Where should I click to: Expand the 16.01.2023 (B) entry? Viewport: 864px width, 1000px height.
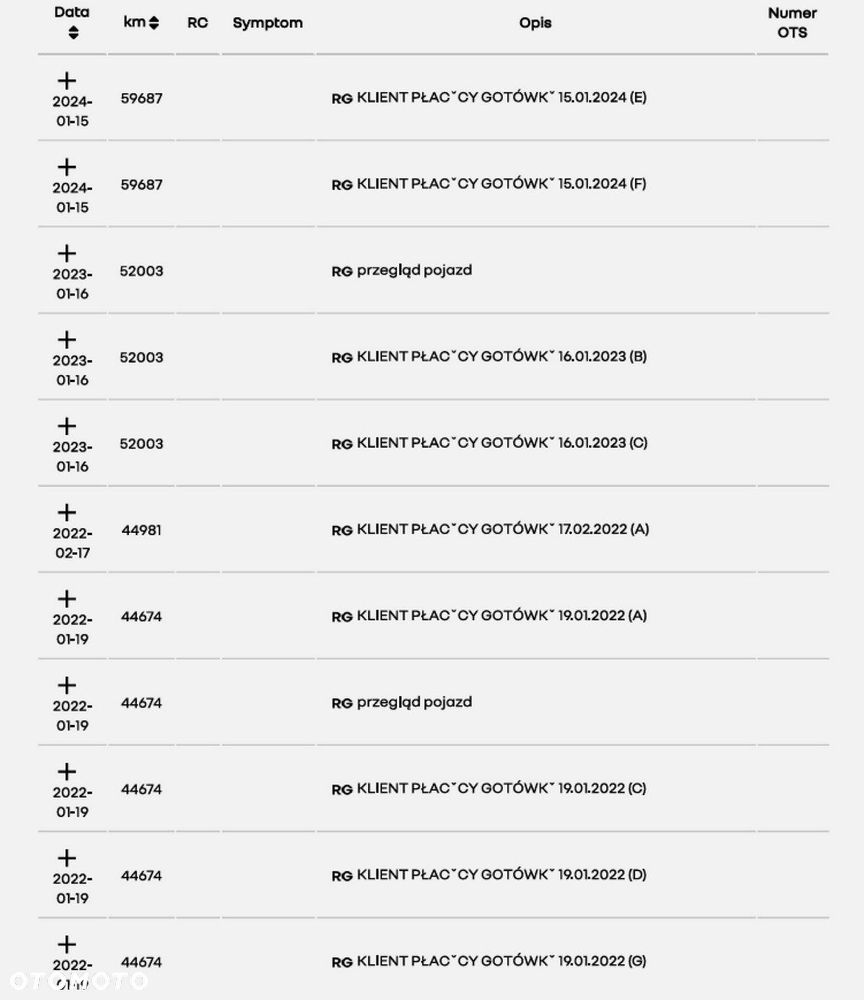pyautogui.click(x=67, y=340)
